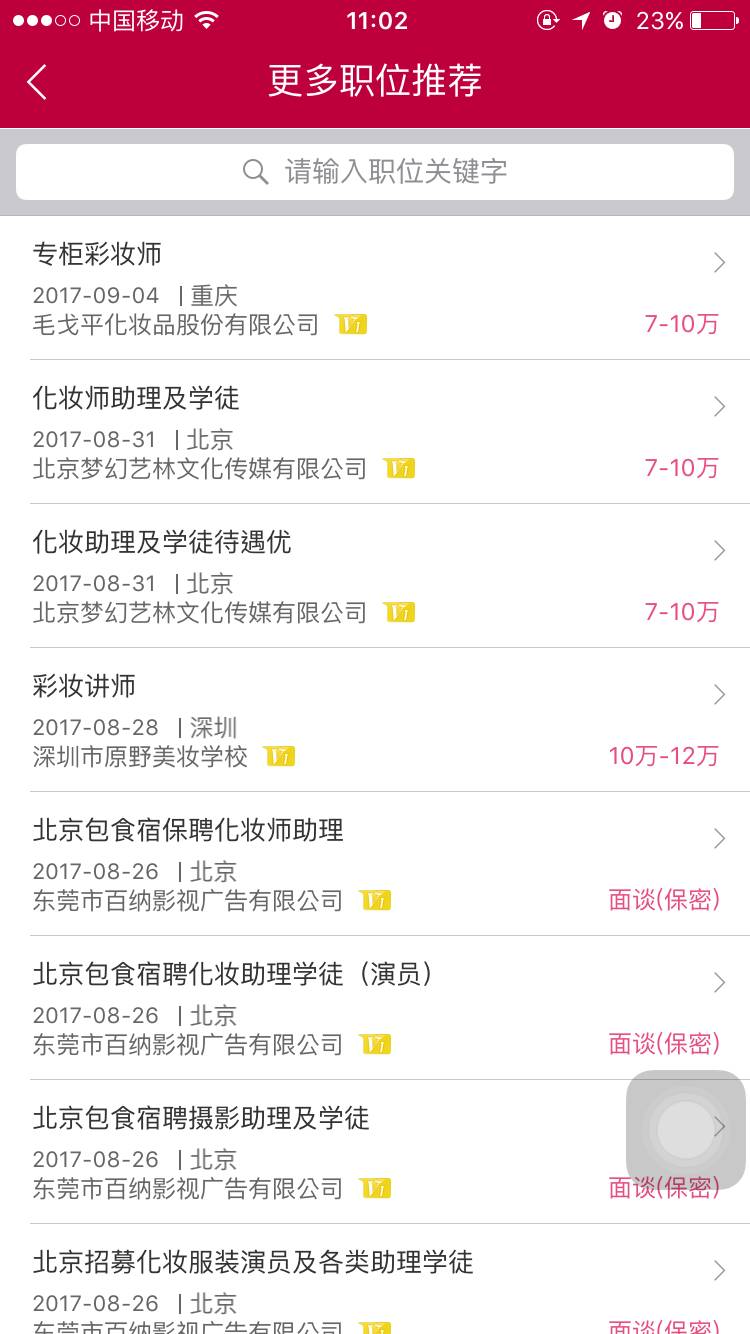Open the 化妆师助理及学徒 job listing
This screenshot has width=750, height=1334.
click(375, 432)
